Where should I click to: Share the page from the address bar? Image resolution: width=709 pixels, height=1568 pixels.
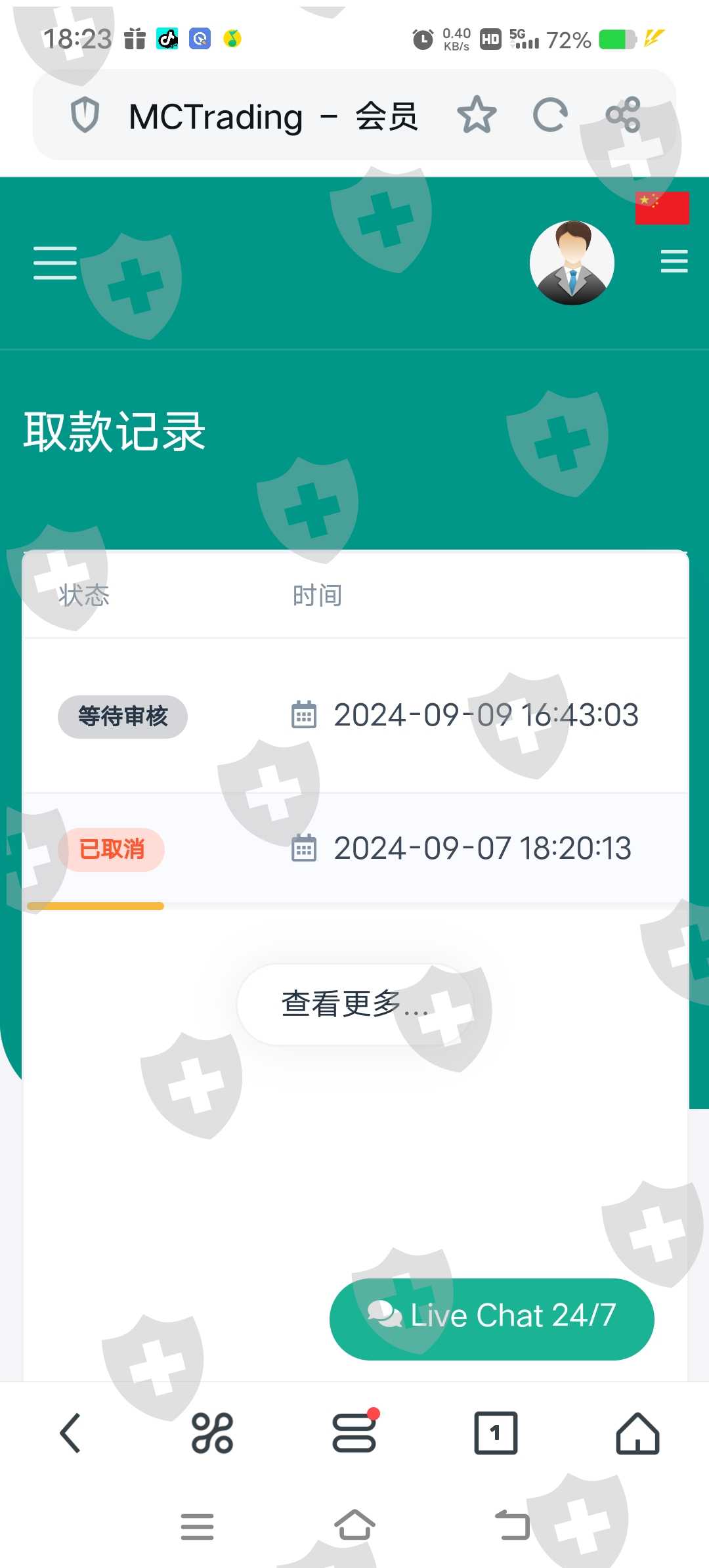(623, 115)
